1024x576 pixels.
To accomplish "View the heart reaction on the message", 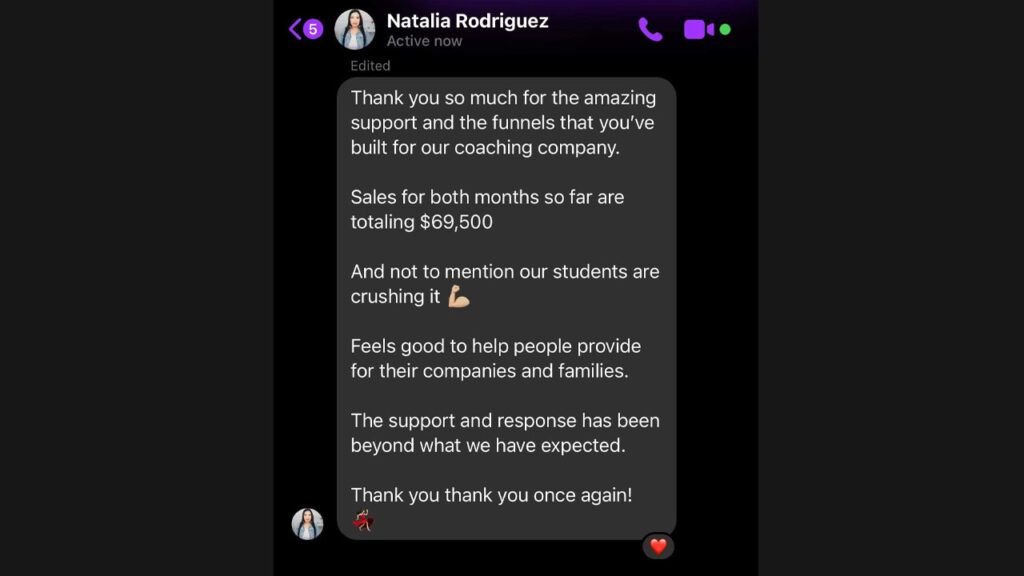I will coord(658,546).
